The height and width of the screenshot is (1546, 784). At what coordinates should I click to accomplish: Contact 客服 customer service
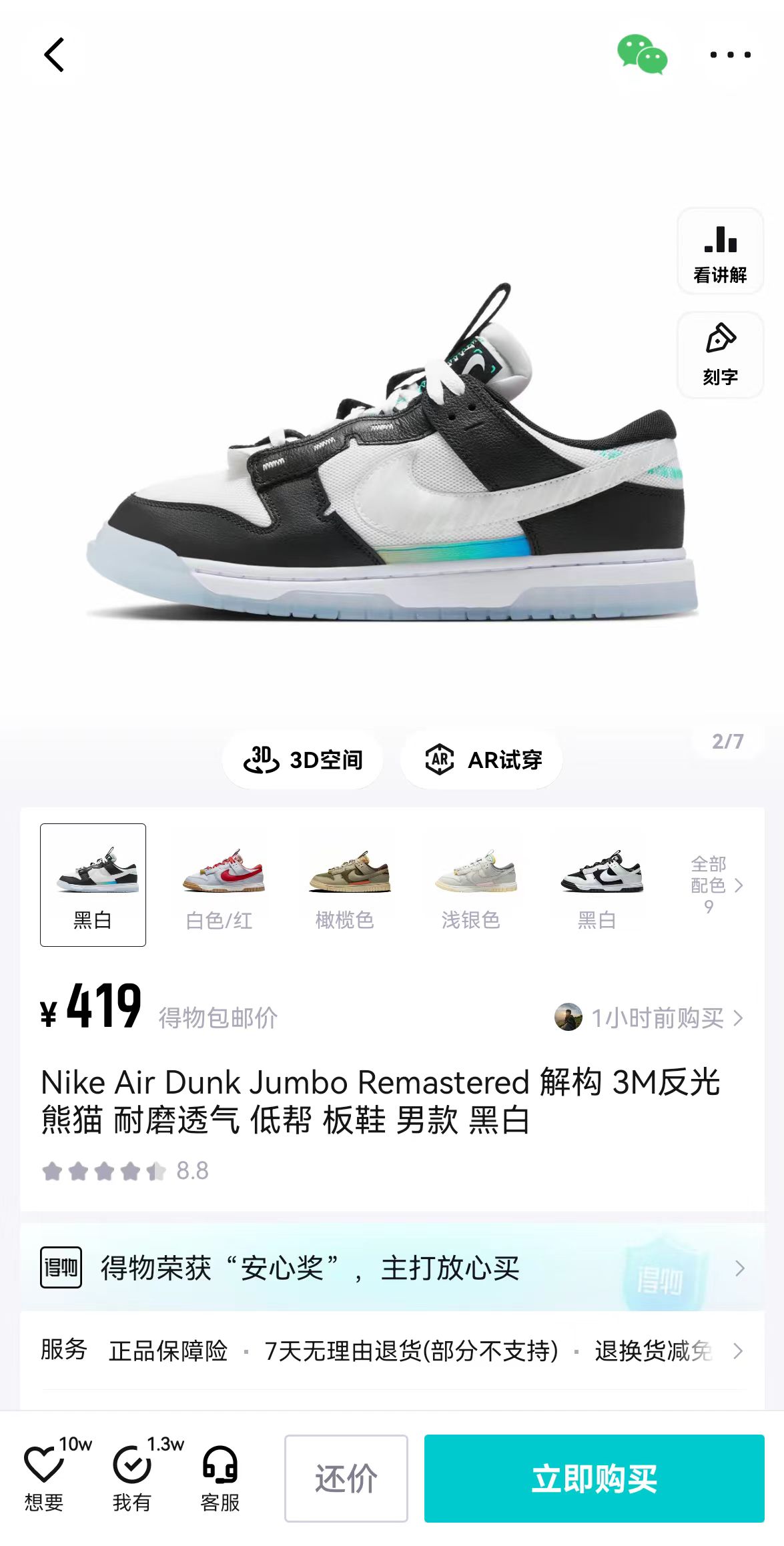(220, 1476)
